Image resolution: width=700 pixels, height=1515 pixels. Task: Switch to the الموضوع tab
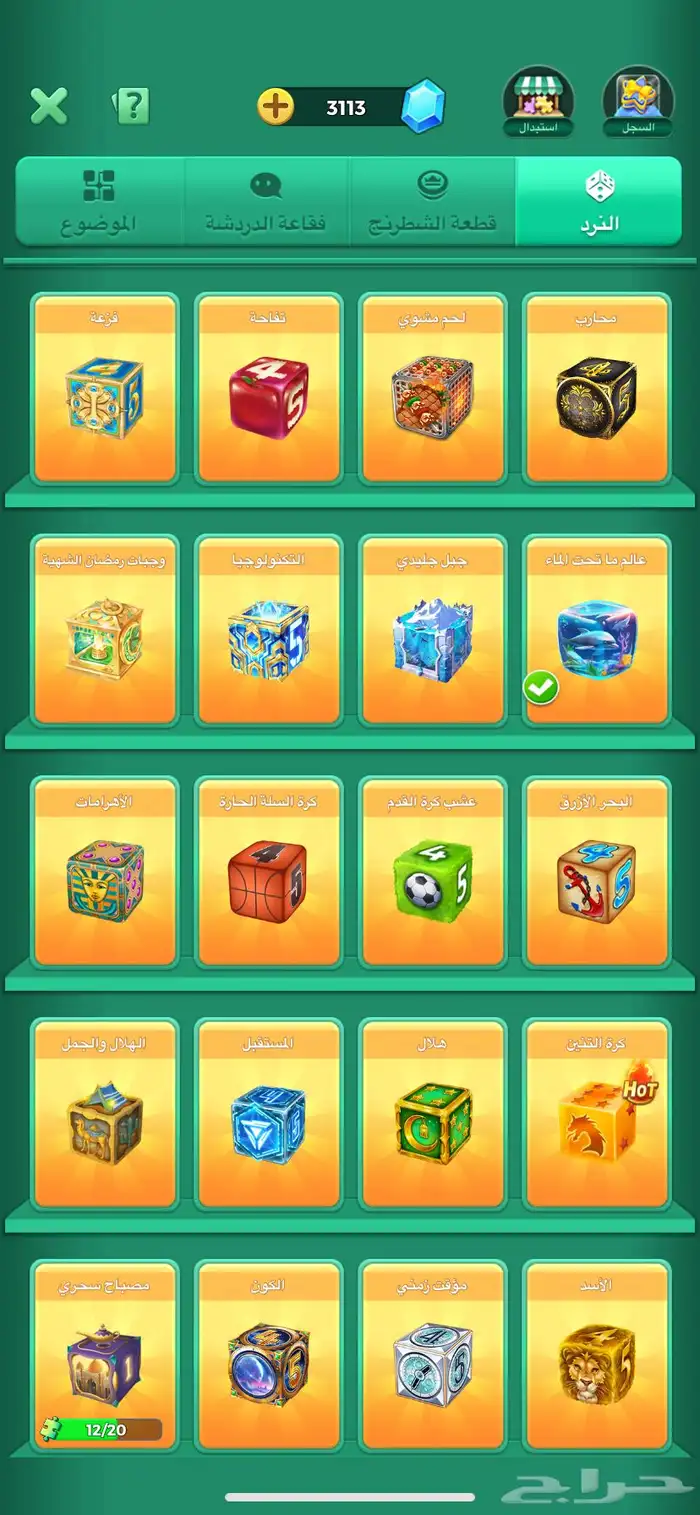point(99,201)
